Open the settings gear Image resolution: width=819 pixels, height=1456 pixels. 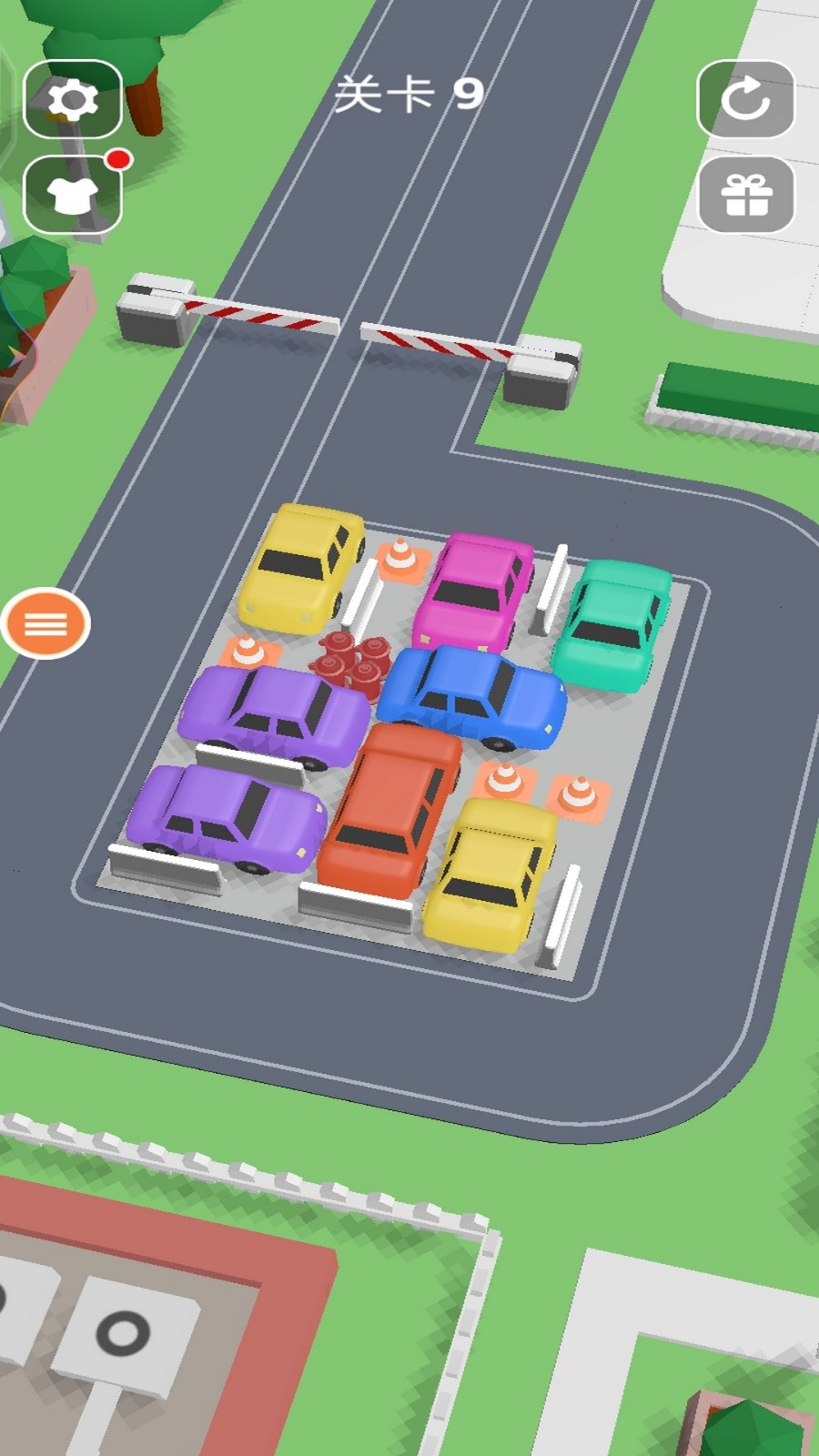pyautogui.click(x=73, y=99)
